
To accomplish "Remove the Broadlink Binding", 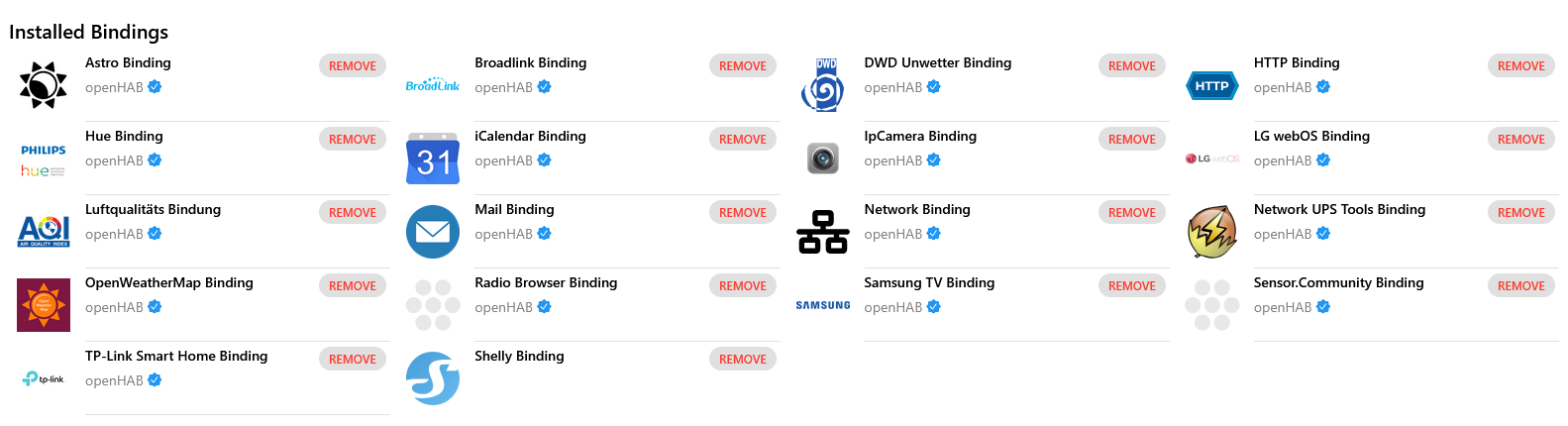I will 742,66.
